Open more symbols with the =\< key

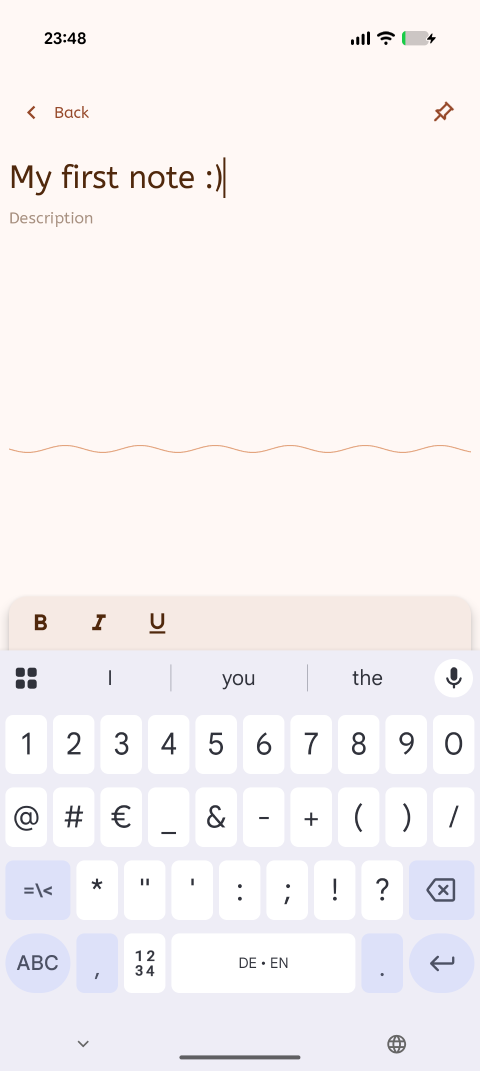point(38,890)
